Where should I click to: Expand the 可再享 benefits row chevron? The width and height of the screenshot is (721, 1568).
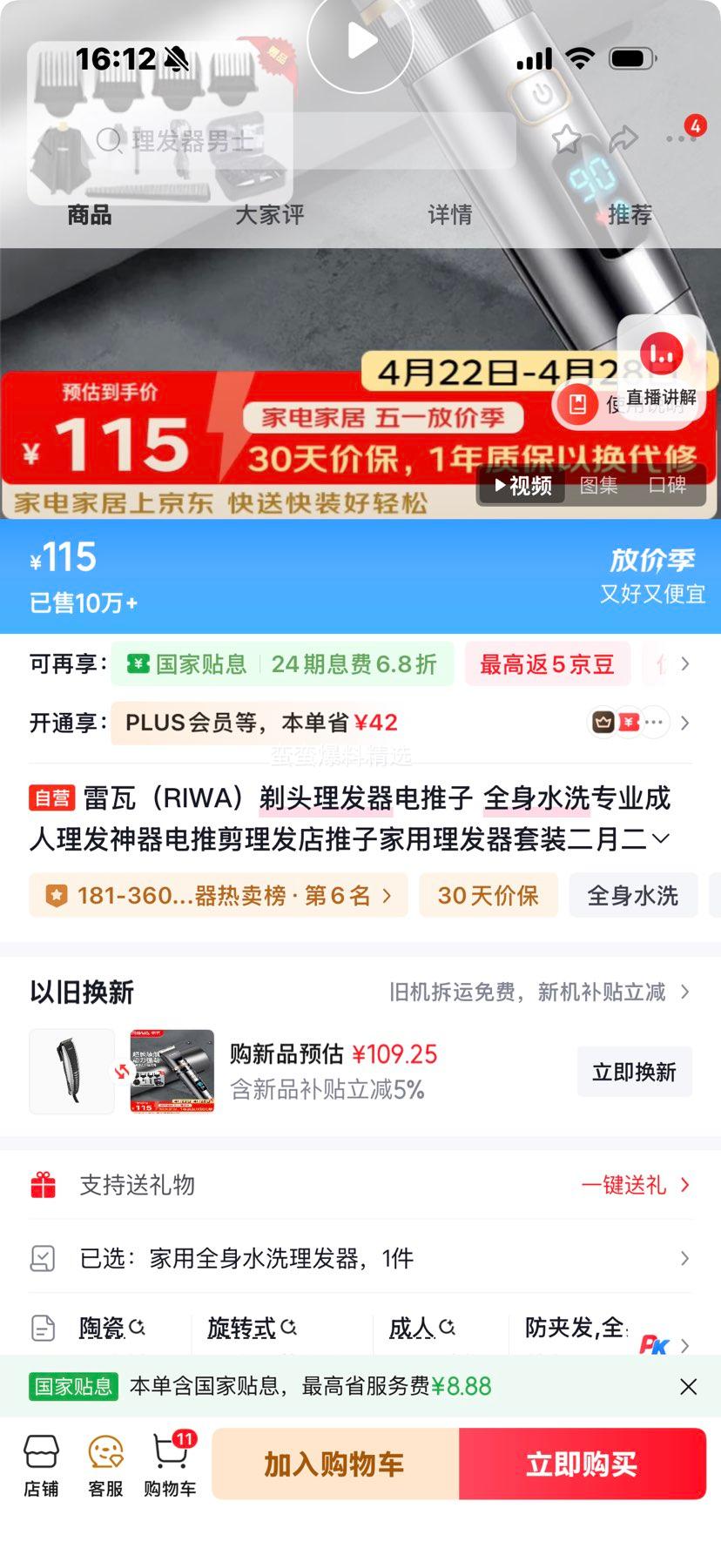point(684,664)
